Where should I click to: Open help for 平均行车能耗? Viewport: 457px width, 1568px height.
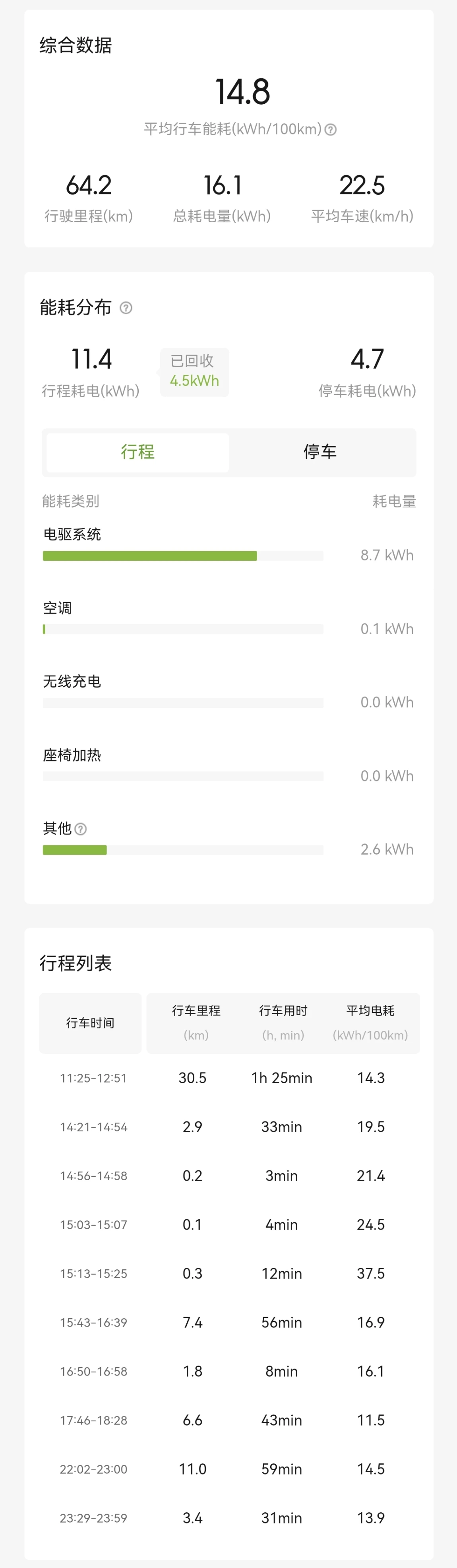330,130
